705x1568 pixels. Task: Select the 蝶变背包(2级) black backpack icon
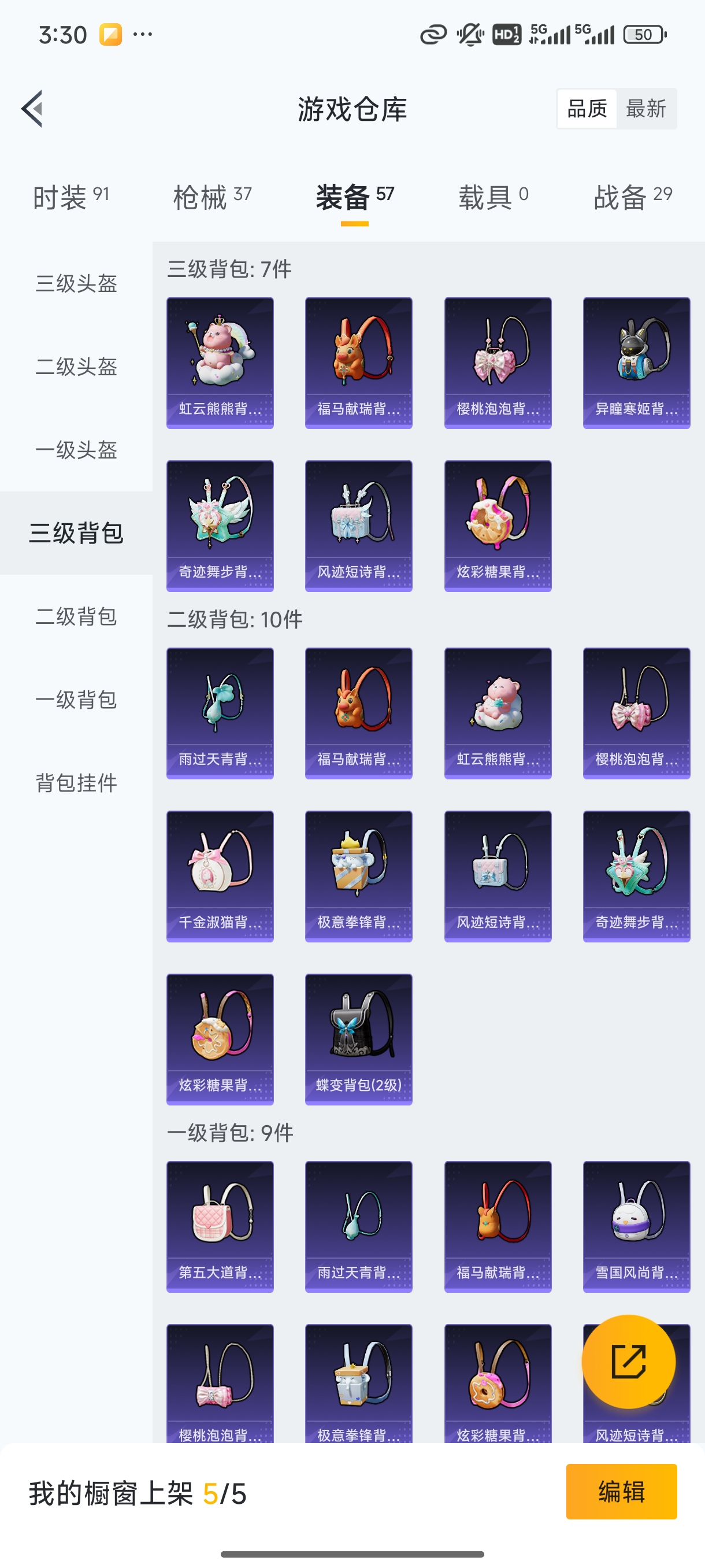tap(359, 1041)
